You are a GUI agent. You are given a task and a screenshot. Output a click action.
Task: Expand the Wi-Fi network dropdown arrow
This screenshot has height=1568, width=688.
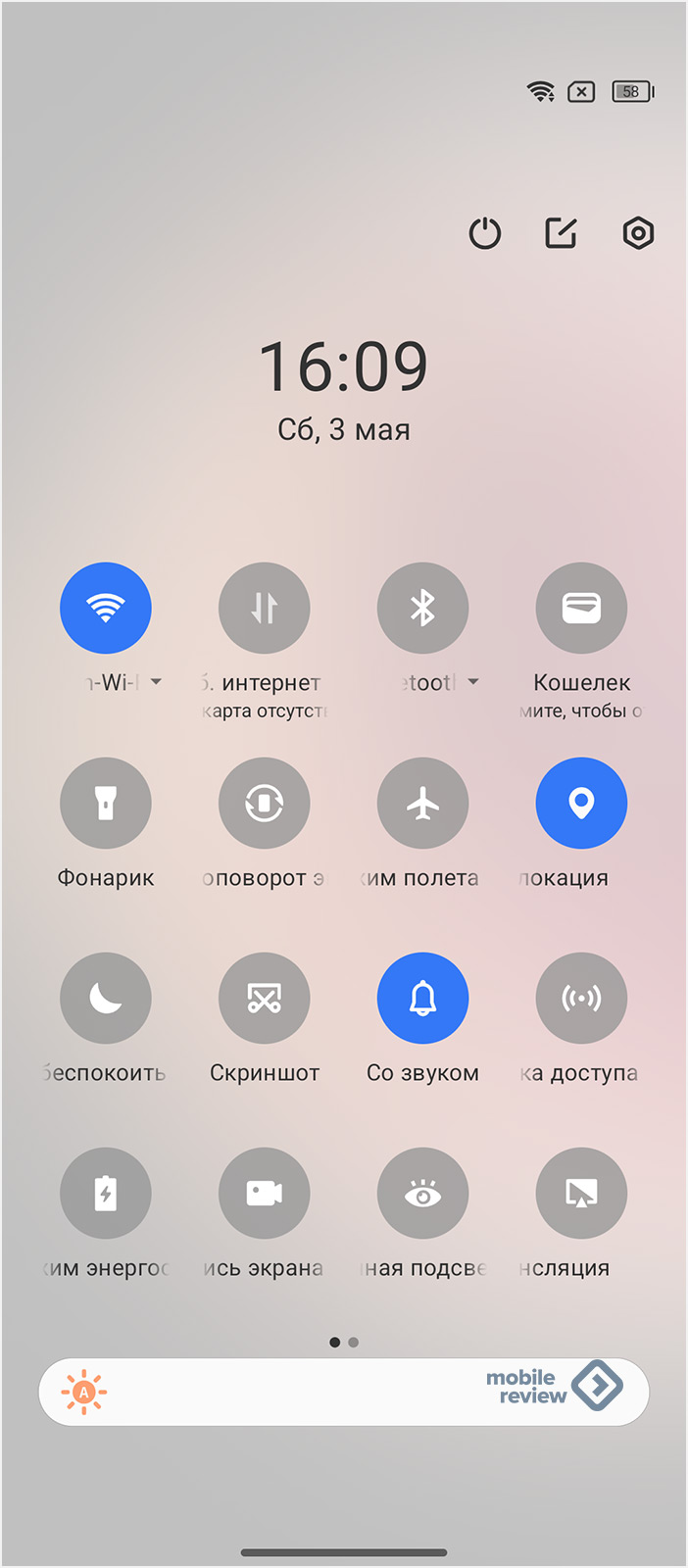[157, 682]
